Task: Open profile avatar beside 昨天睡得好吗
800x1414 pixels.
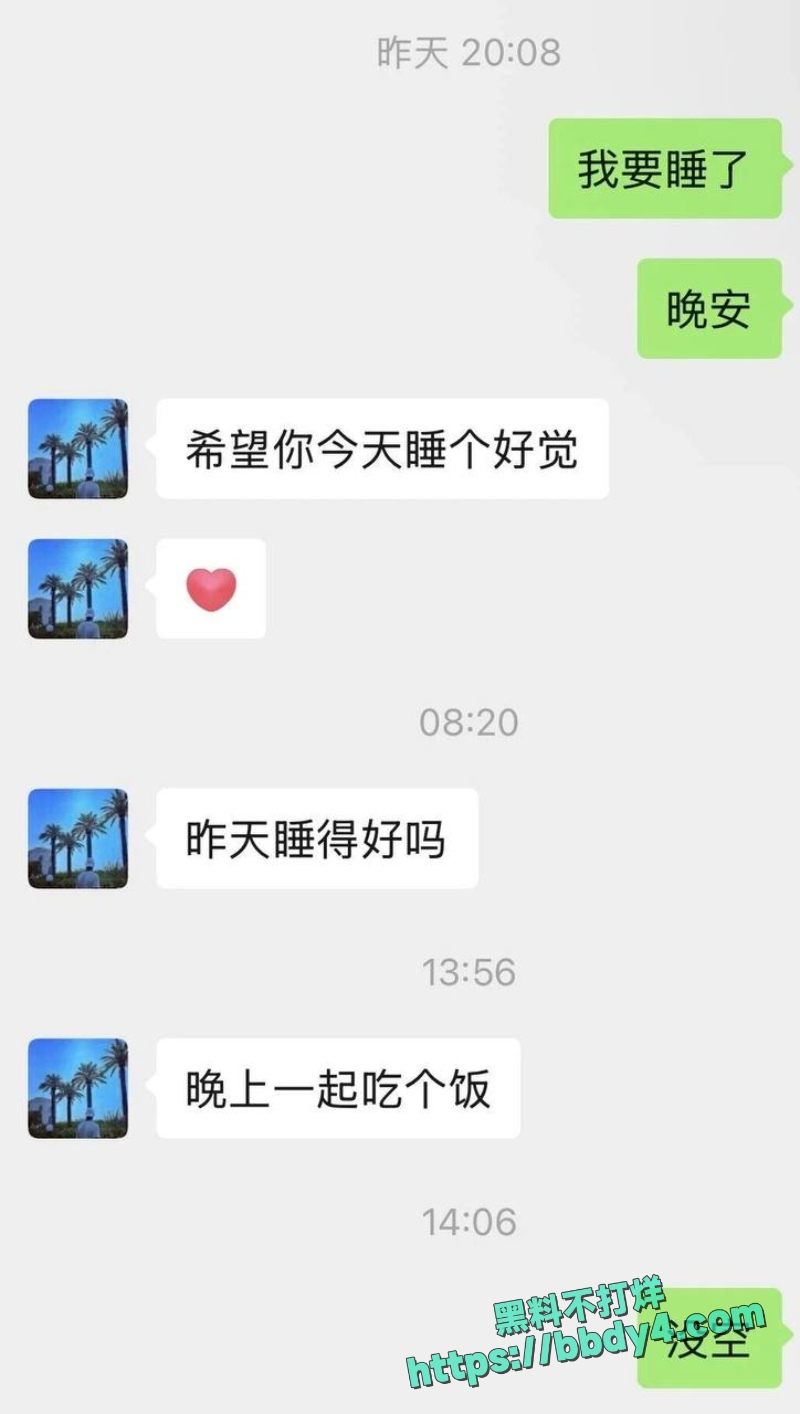Action: click(78, 839)
